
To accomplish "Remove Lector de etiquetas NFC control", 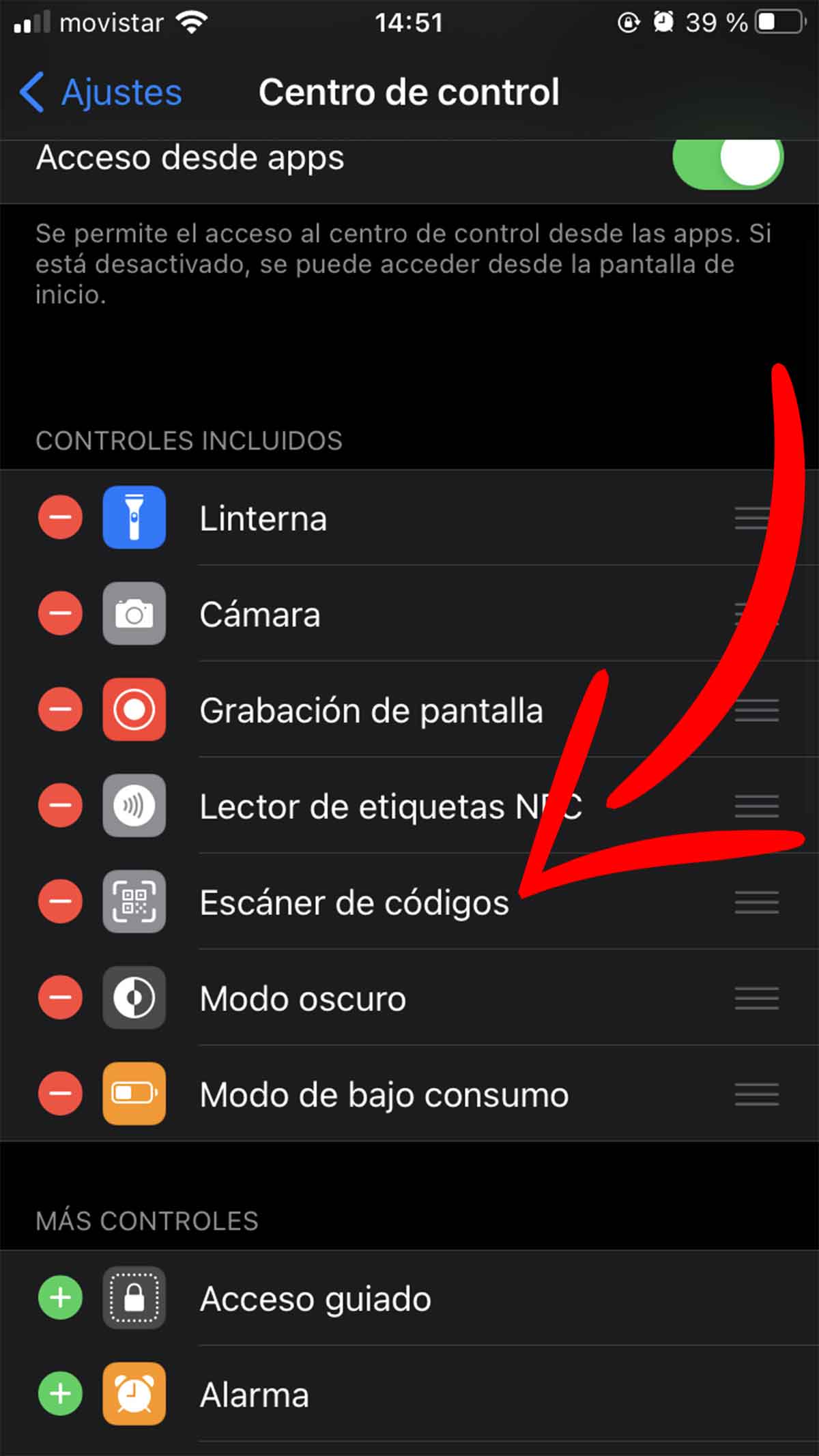I will (60, 806).
